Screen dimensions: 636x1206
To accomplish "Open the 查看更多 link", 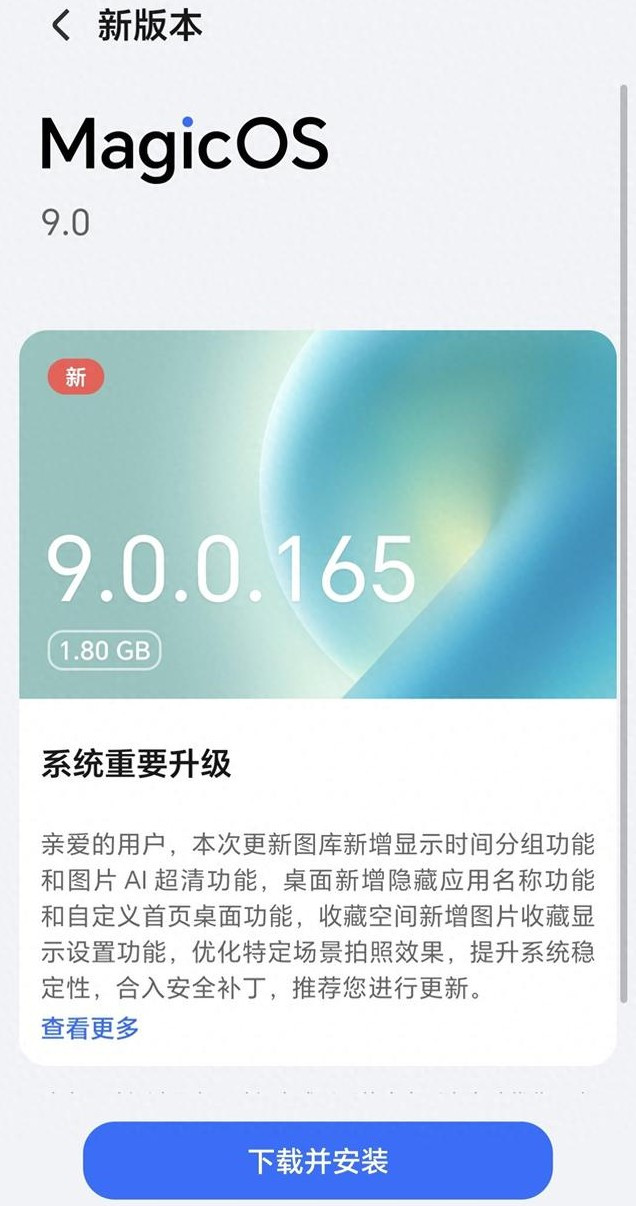I will 90,1027.
